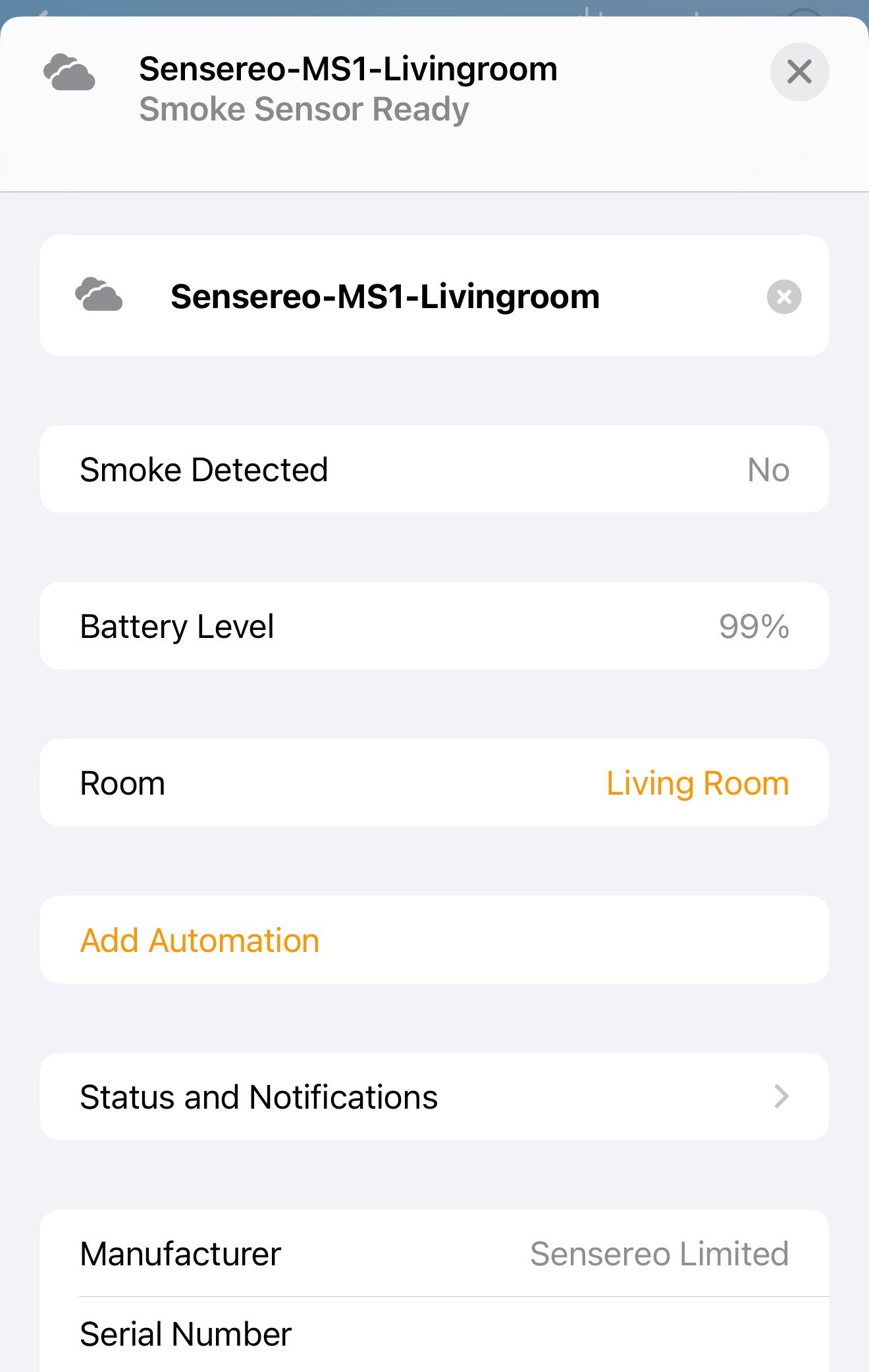Tap the 99% battery indicator

point(754,625)
